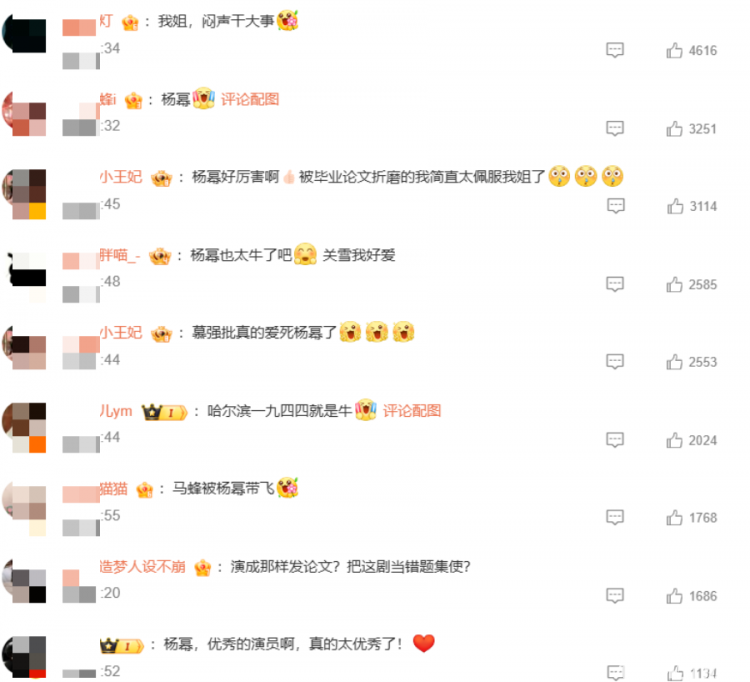Open 儿ym's profile from the username
Viewport: 750px width, 682px height.
[115, 411]
